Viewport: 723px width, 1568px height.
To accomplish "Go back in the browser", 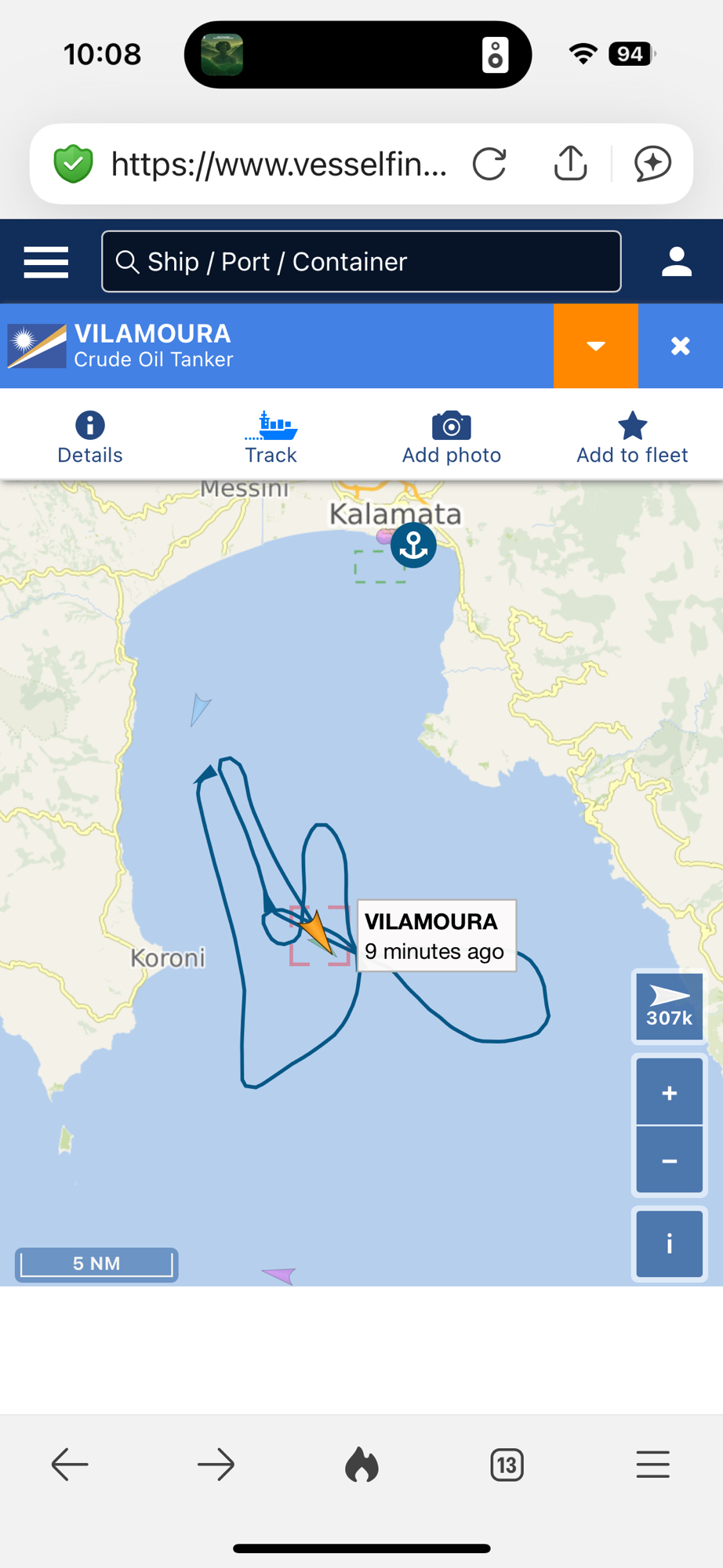I will (70, 1464).
